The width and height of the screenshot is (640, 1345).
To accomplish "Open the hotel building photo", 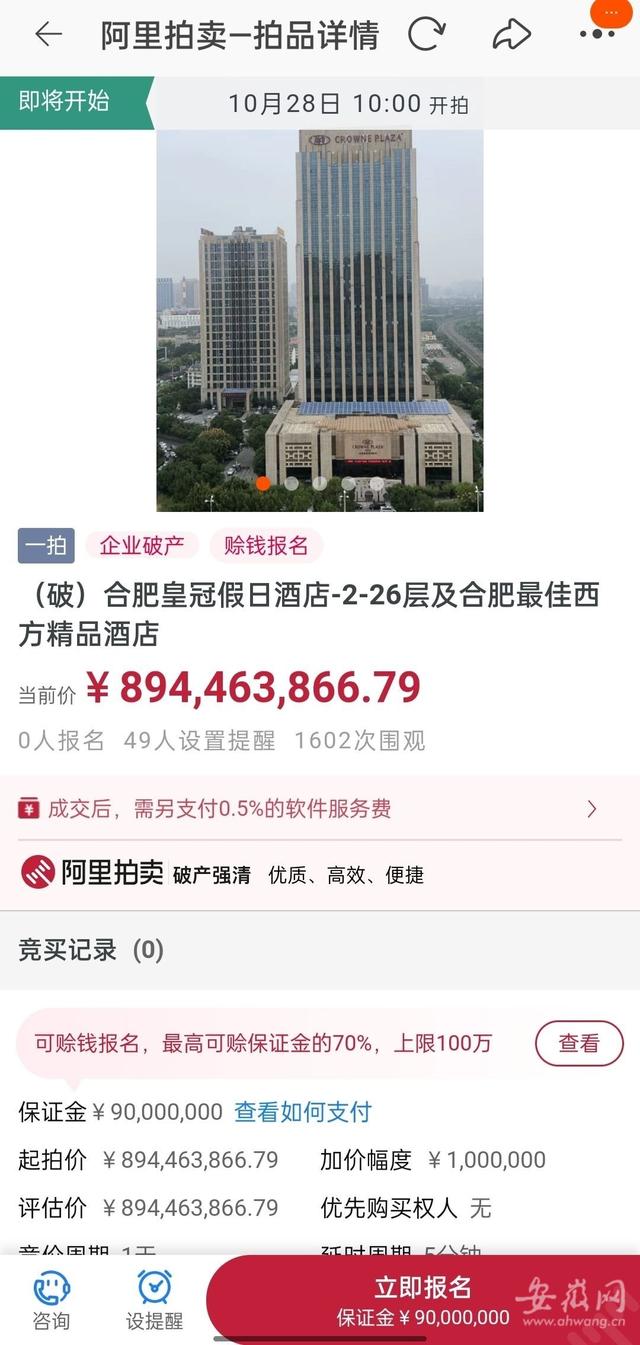I will pos(320,320).
